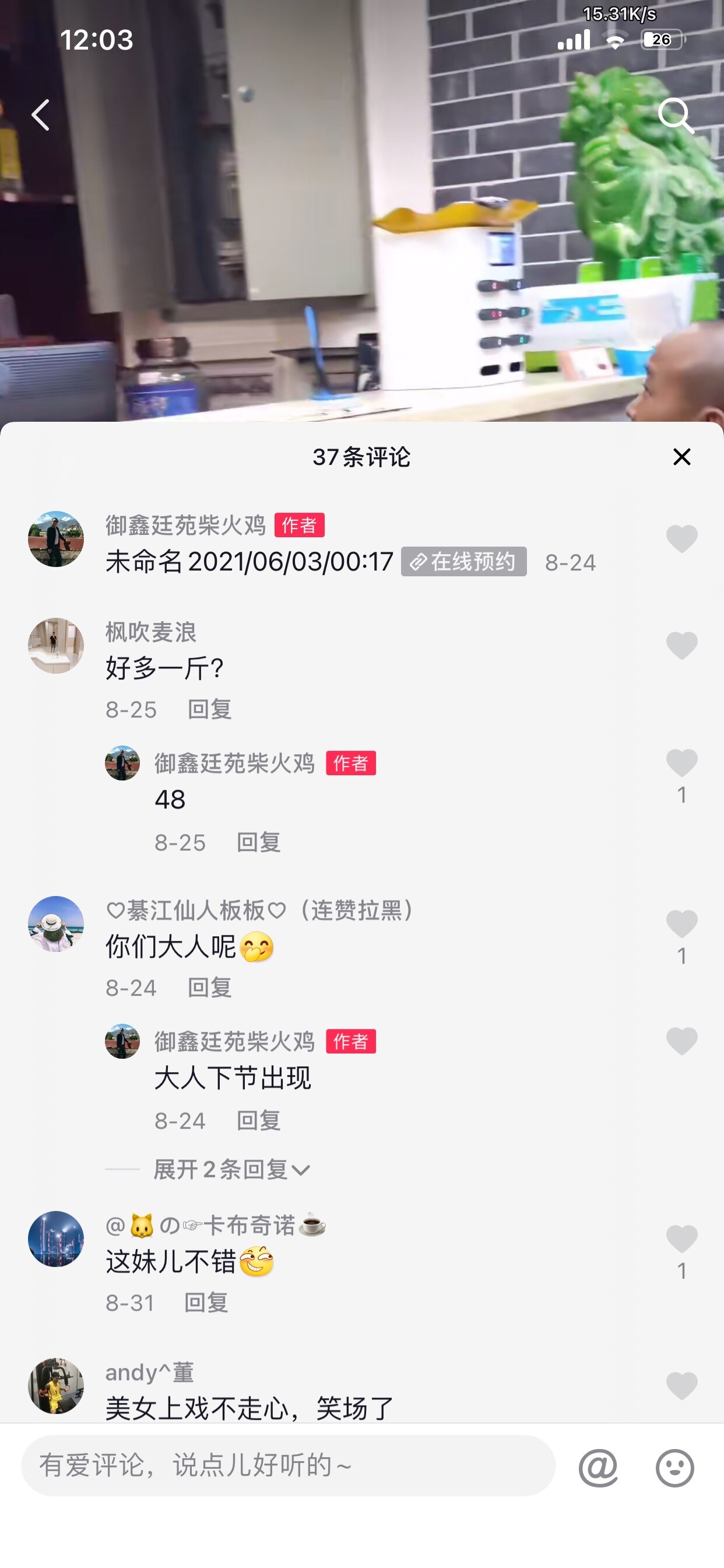Go back using the top-left arrow
Viewport: 724px width, 1568px height.
coord(41,115)
